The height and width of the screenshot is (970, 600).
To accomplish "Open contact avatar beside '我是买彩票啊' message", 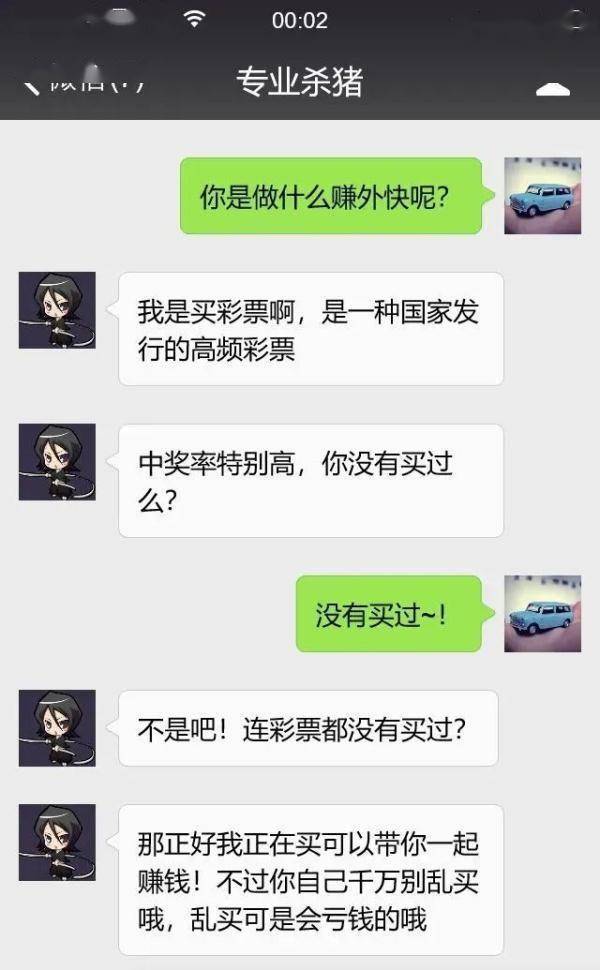I will click(x=57, y=310).
